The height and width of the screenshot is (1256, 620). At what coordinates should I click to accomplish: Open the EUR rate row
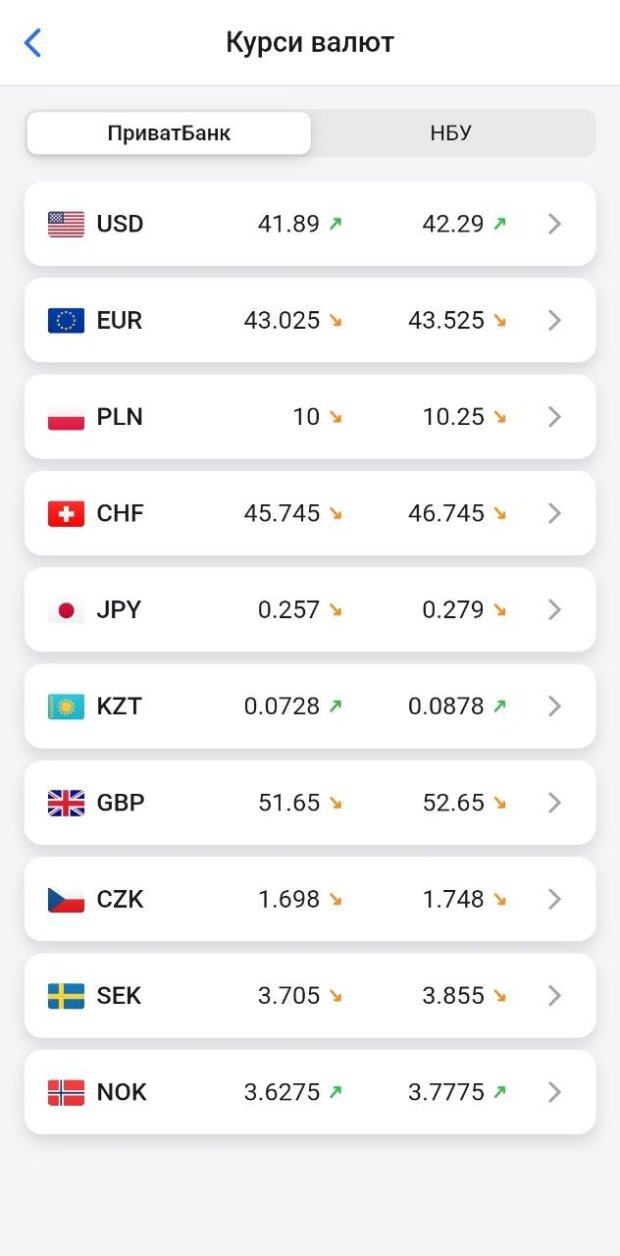tap(310, 320)
